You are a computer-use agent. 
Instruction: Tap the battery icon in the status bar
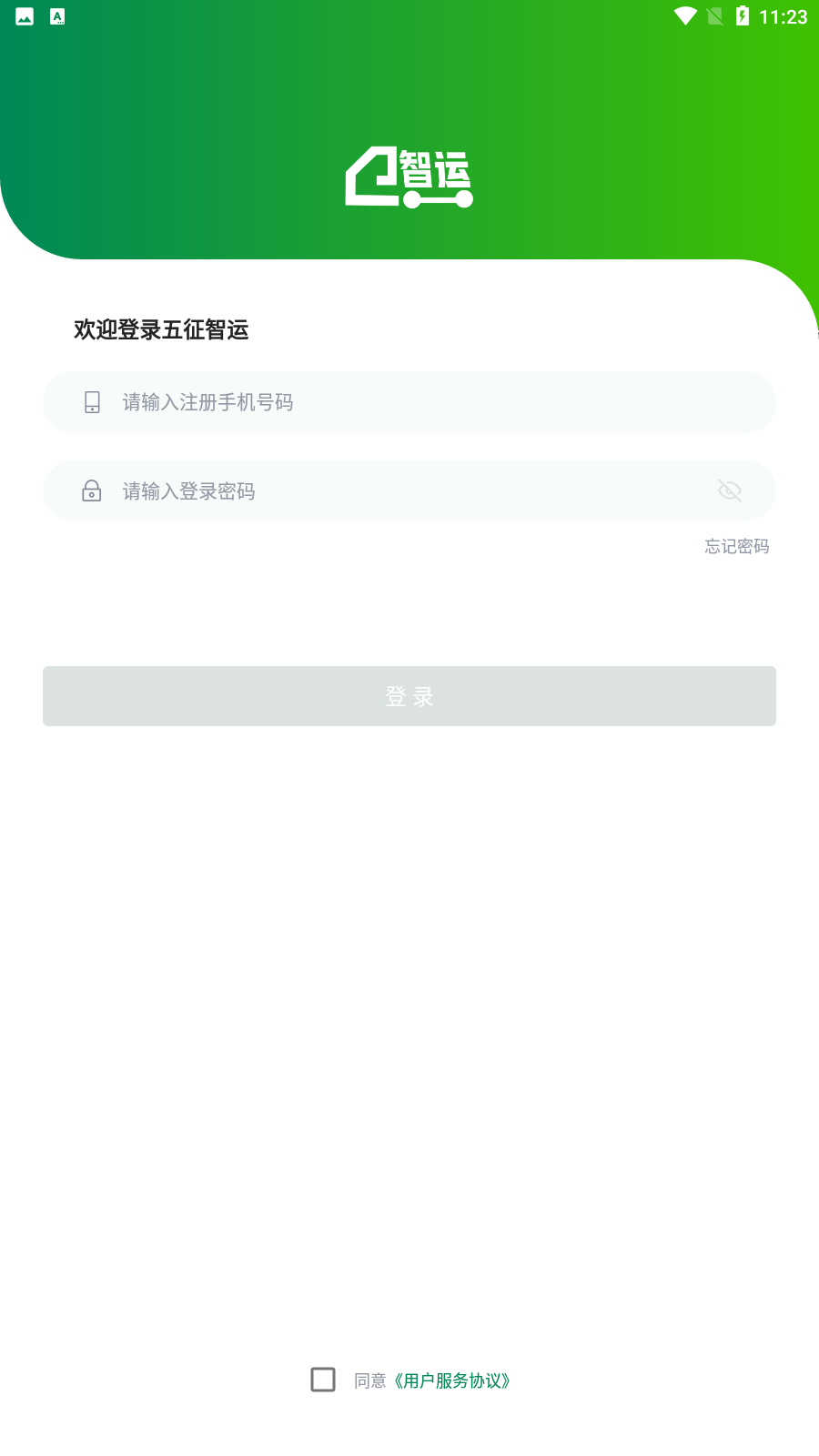tap(743, 15)
